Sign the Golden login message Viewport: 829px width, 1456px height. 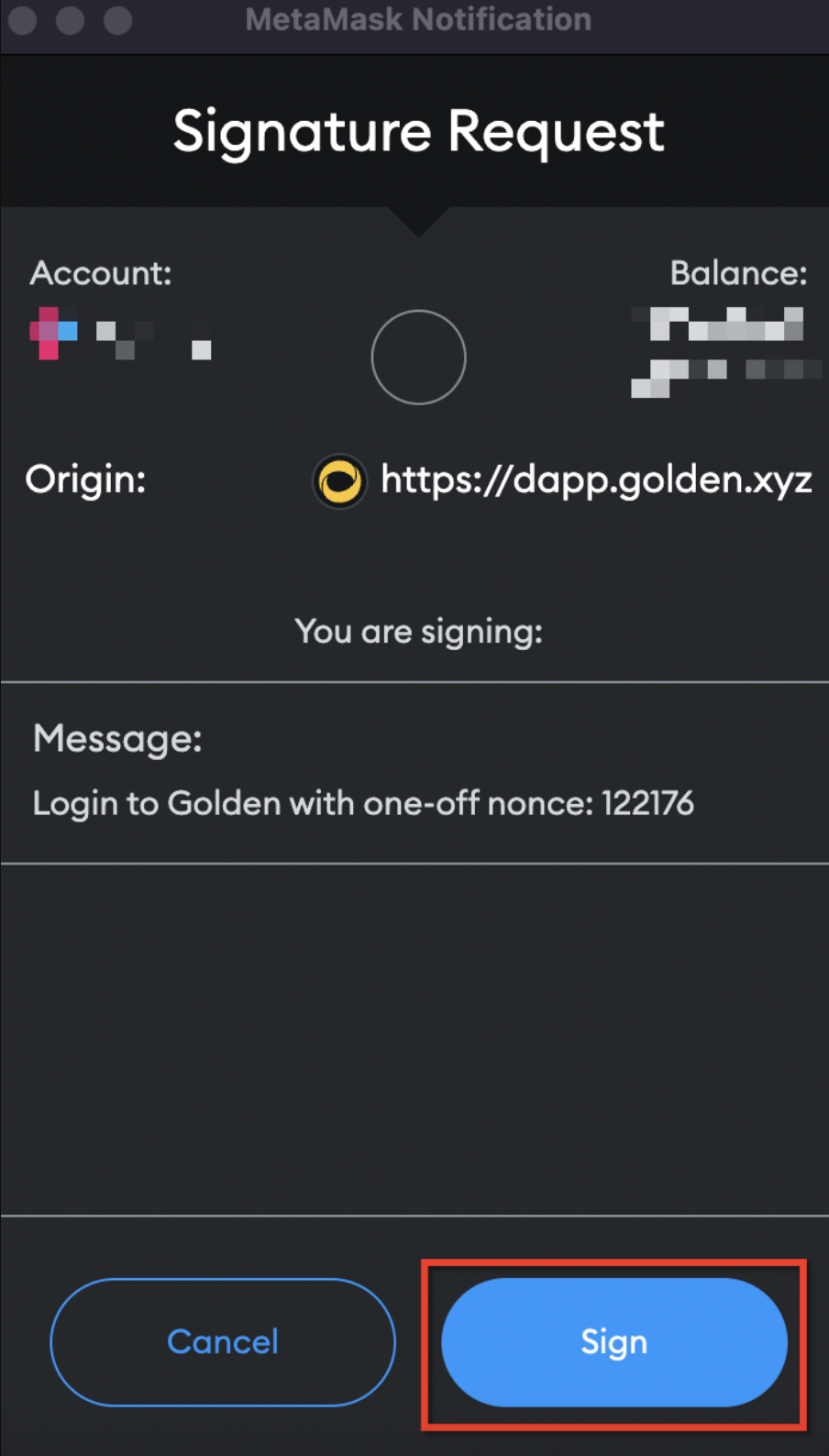pos(613,1342)
